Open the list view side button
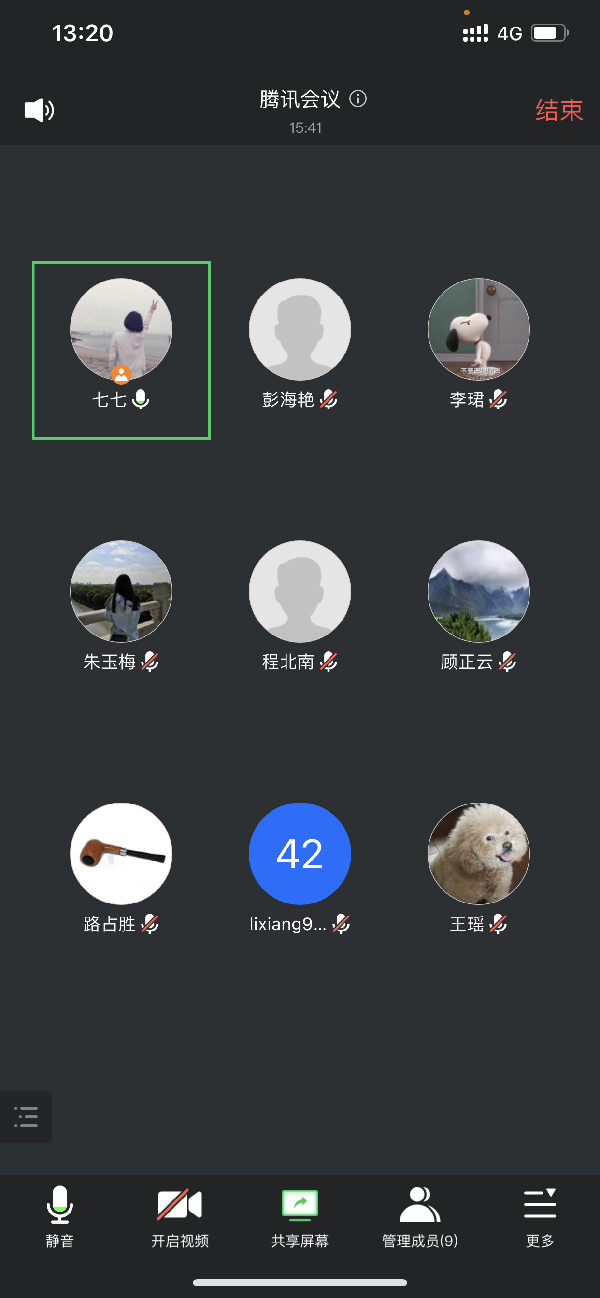This screenshot has width=600, height=1298. coord(26,1117)
